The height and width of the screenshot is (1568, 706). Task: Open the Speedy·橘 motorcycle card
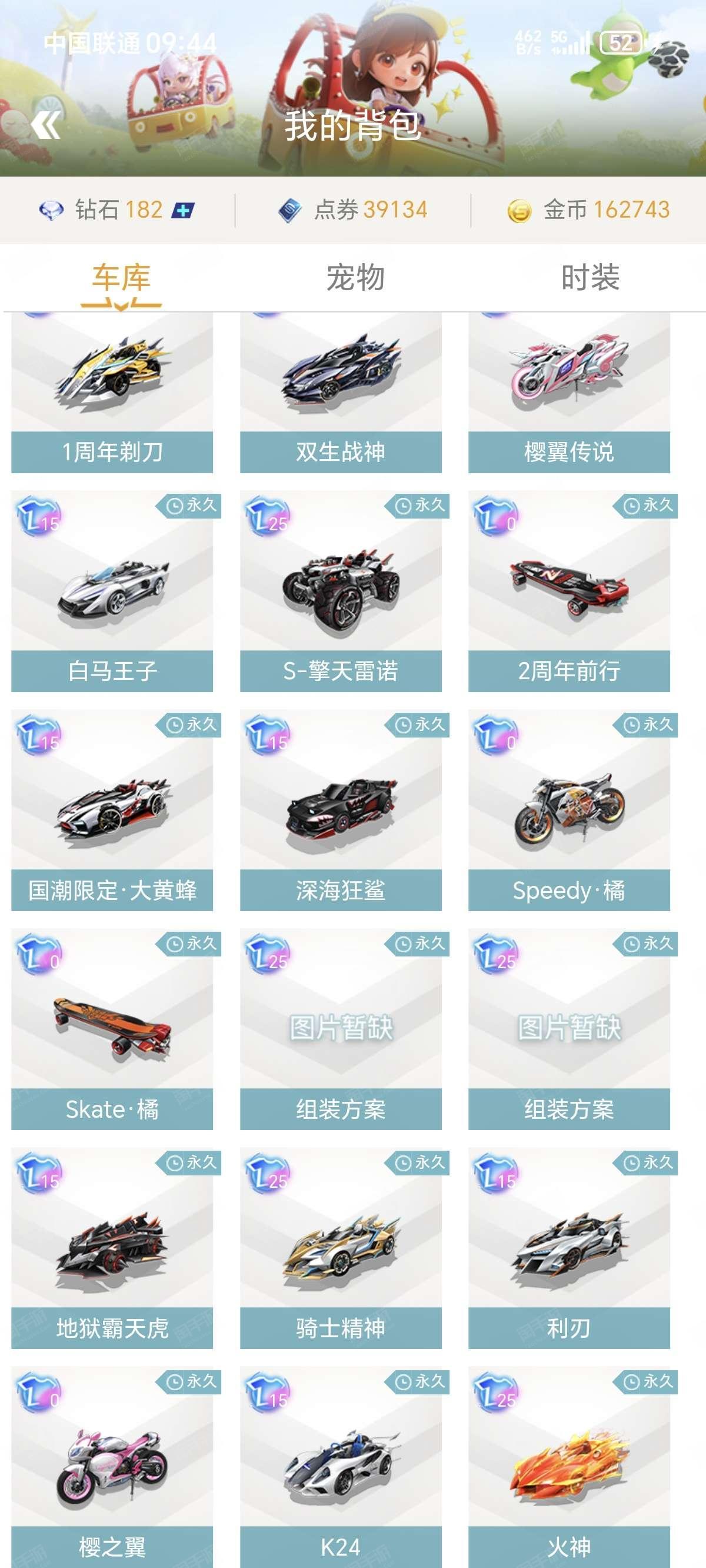[x=569, y=811]
